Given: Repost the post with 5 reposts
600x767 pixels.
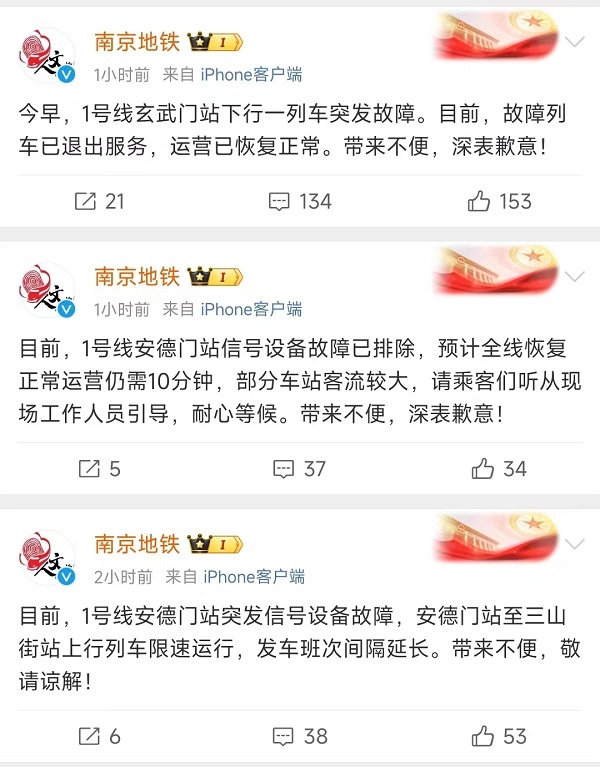Looking at the screenshot, I should point(100,468).
